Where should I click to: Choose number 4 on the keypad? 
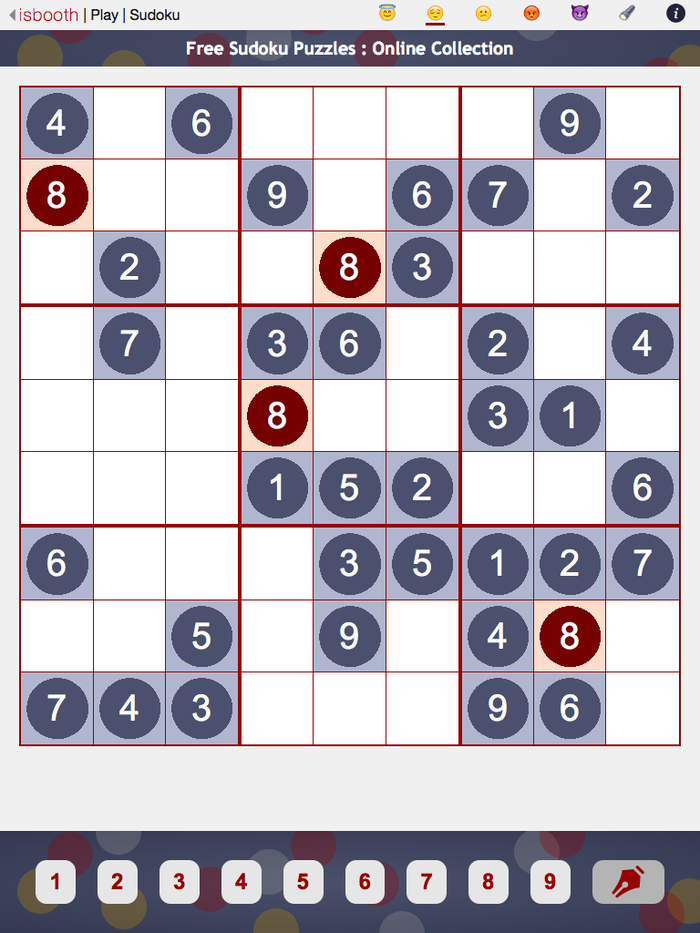click(x=241, y=882)
